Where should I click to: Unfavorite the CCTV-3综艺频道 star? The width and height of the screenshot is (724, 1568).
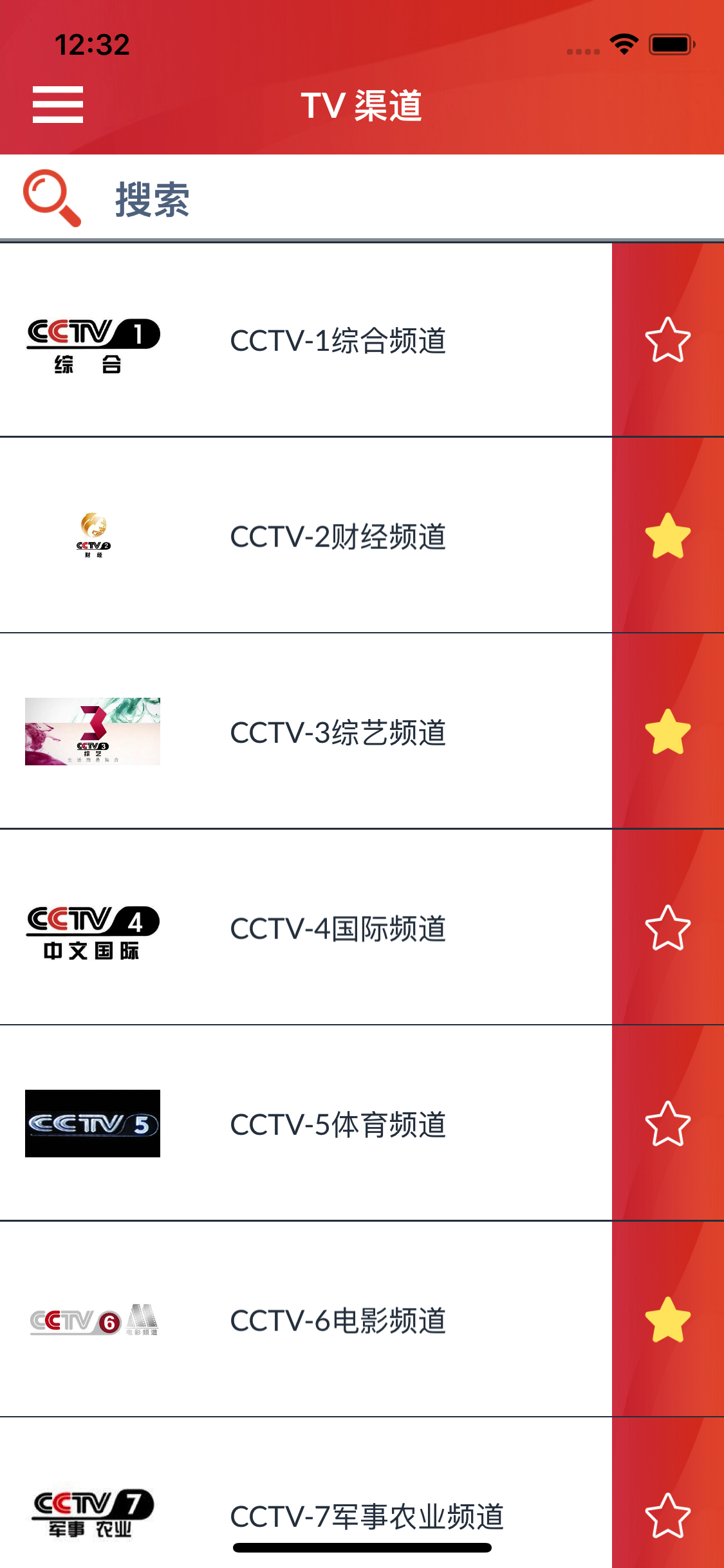(x=668, y=731)
